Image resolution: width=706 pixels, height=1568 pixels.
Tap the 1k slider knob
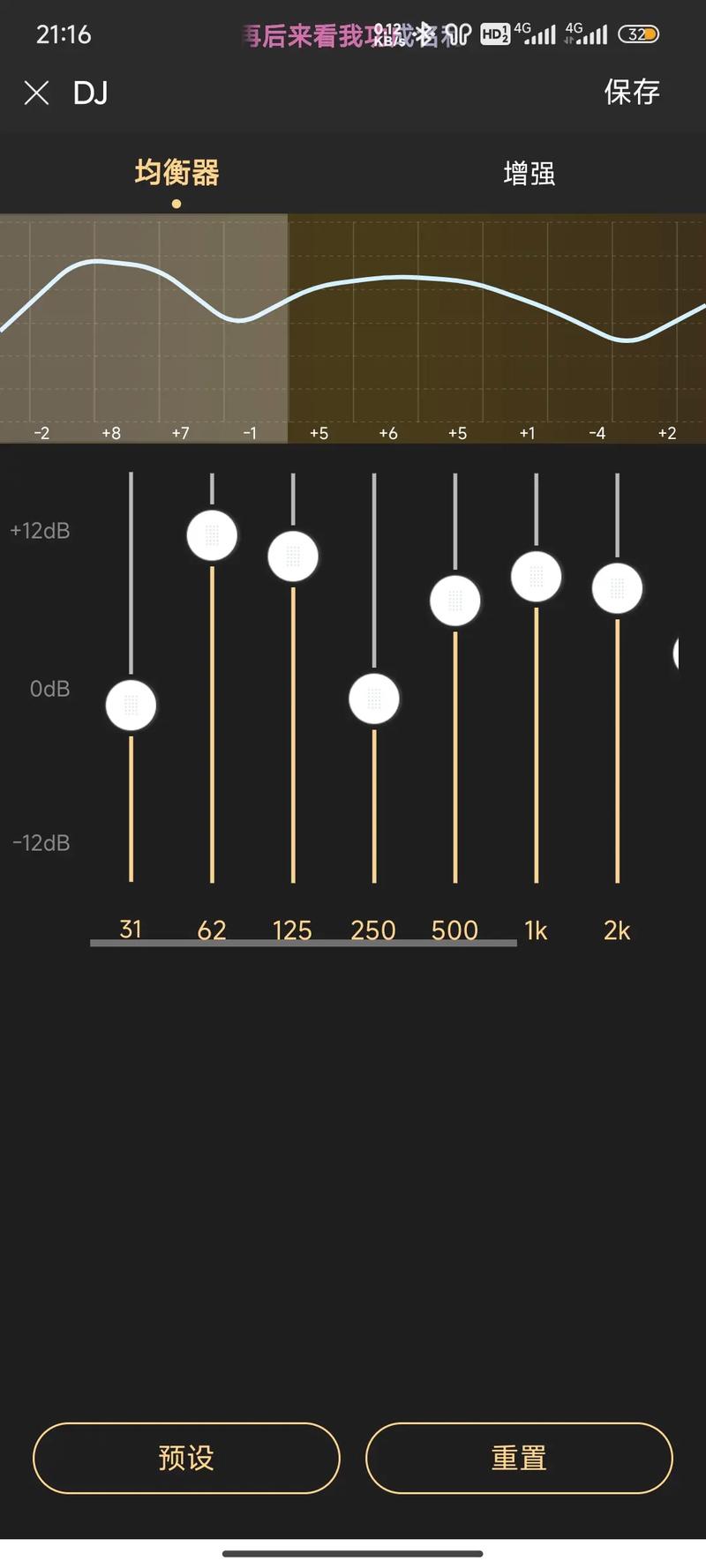[x=537, y=577]
